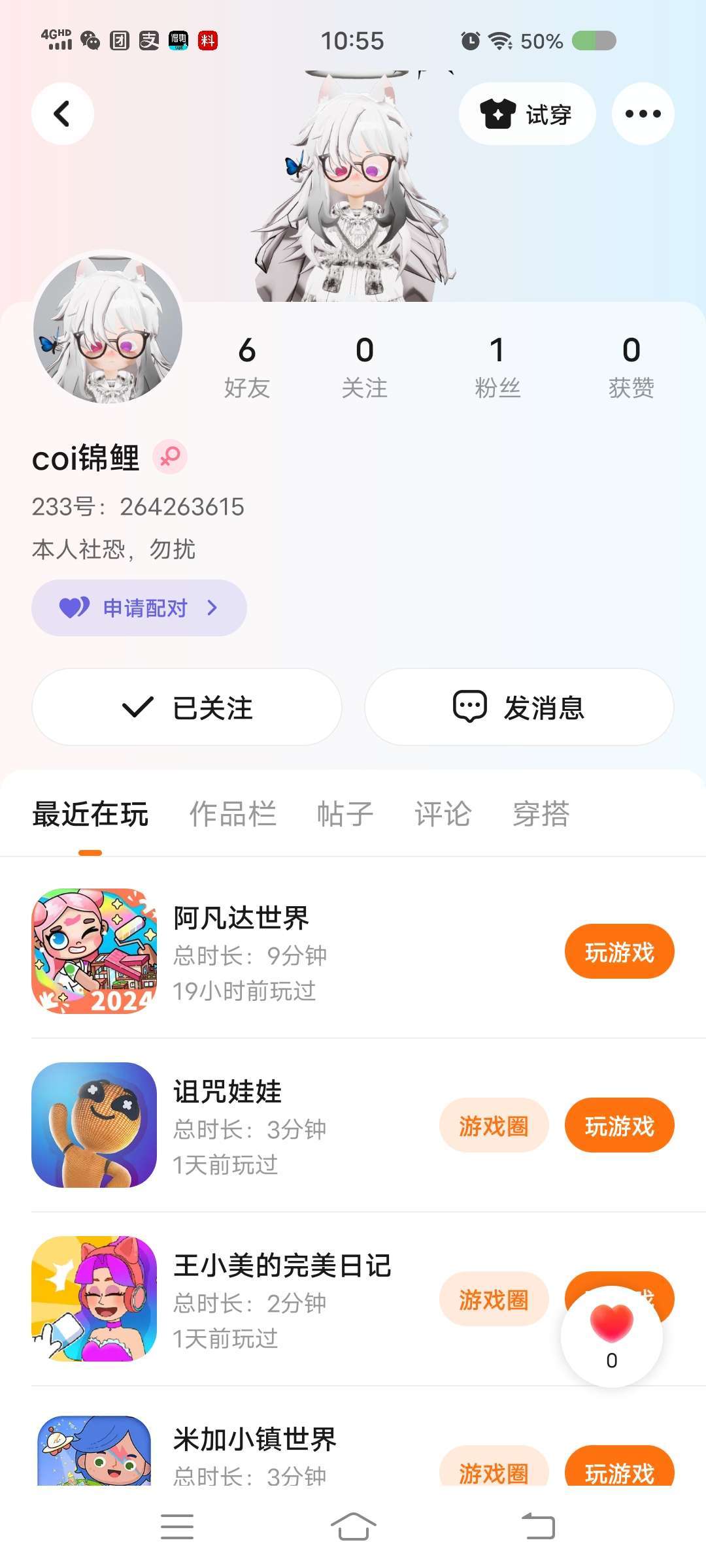The image size is (706, 1568).
Task: Open coi锦鲤's profile avatar
Action: coord(108,329)
